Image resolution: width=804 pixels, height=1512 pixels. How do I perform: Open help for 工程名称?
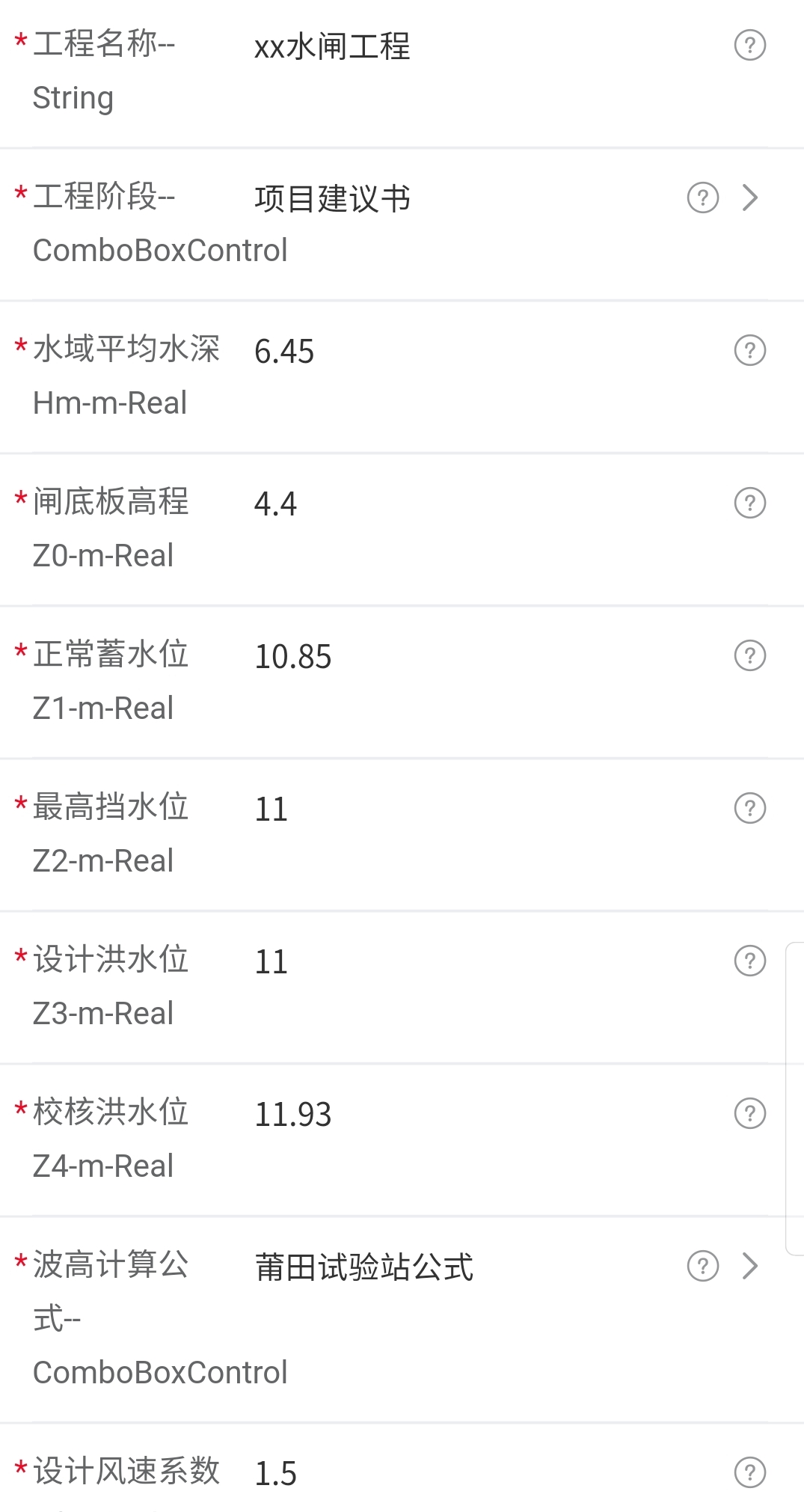pyautogui.click(x=749, y=45)
